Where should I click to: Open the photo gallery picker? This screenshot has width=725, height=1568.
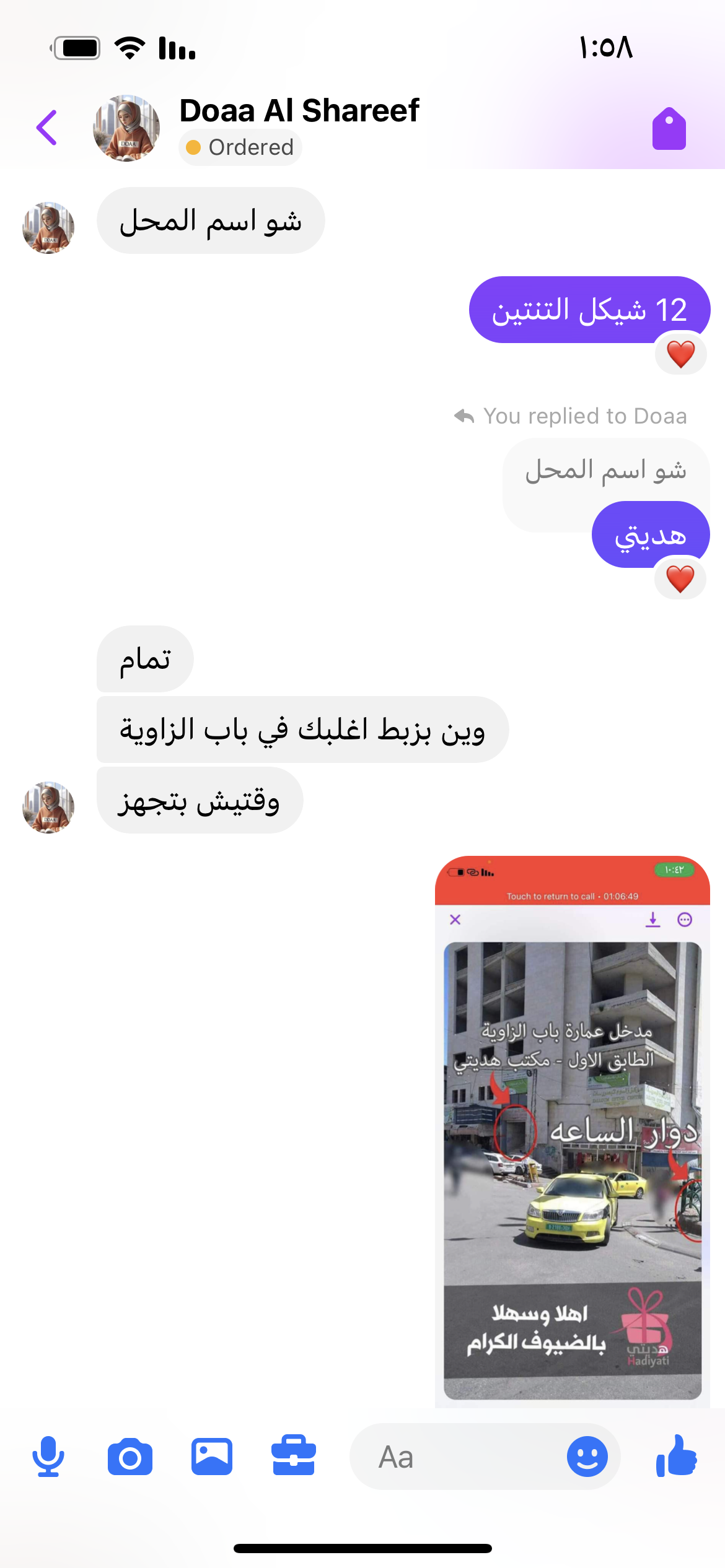click(212, 1457)
